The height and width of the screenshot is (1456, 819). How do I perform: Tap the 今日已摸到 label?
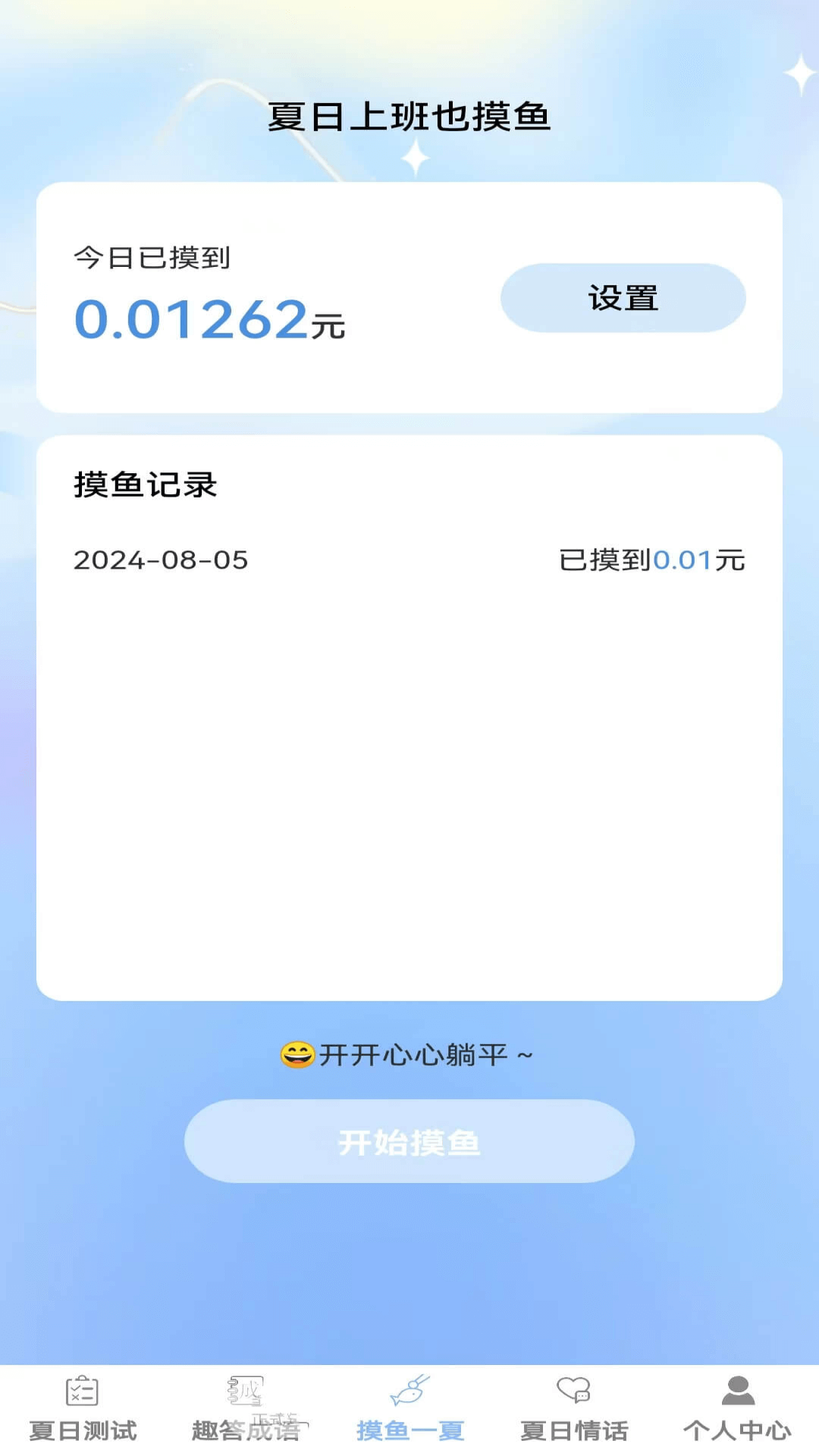coord(152,259)
